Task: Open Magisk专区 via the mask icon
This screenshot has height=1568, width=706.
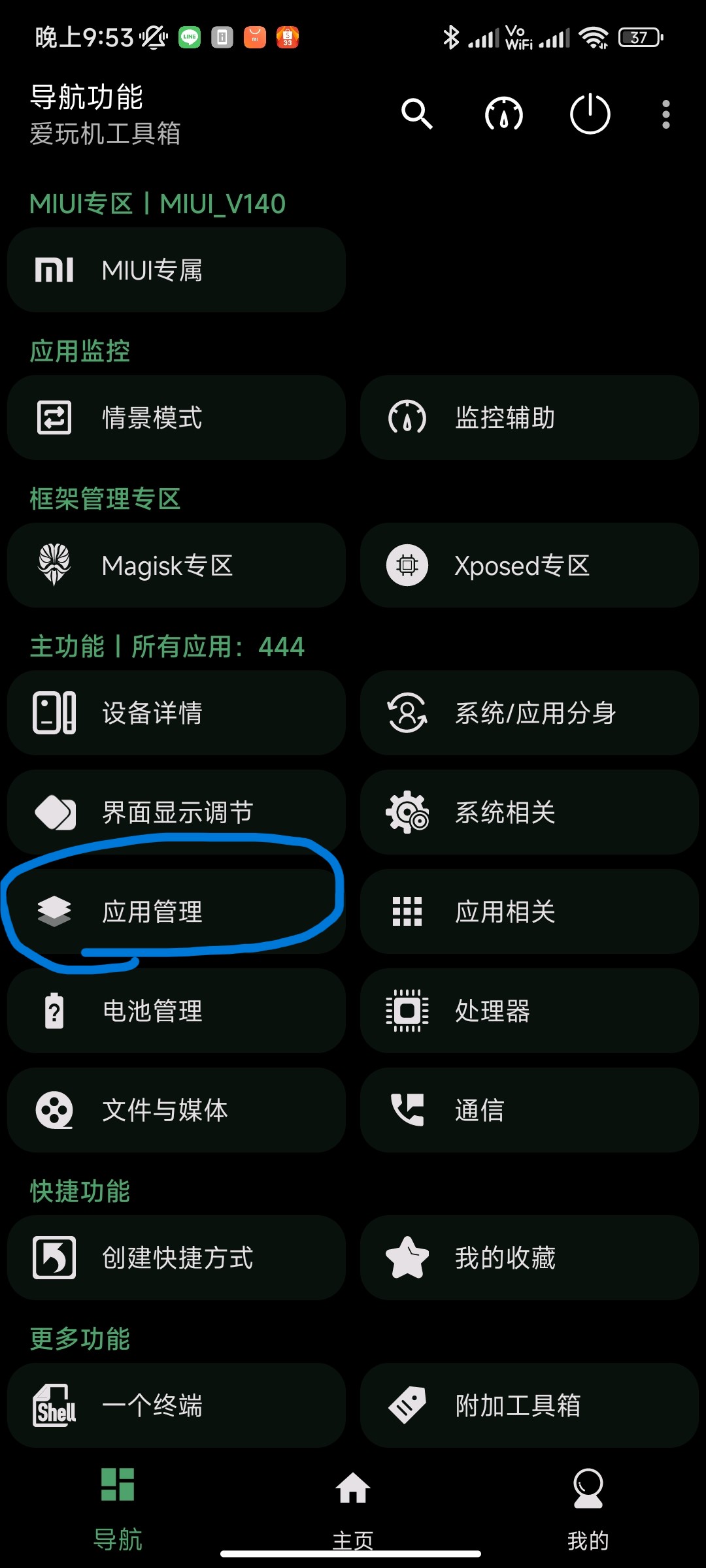Action: point(54,566)
